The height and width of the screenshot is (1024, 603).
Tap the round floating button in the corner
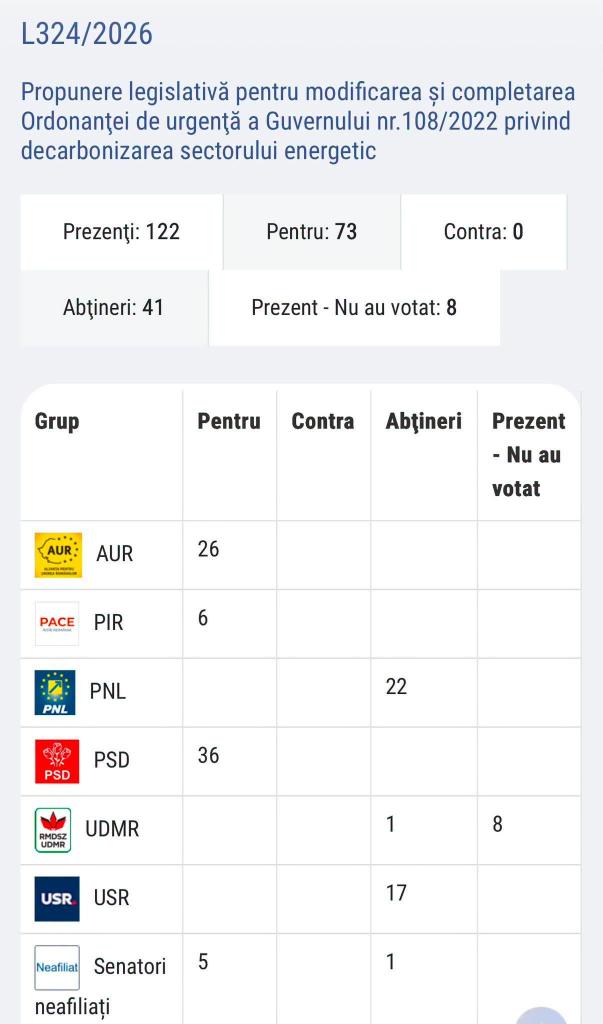(x=542, y=1016)
